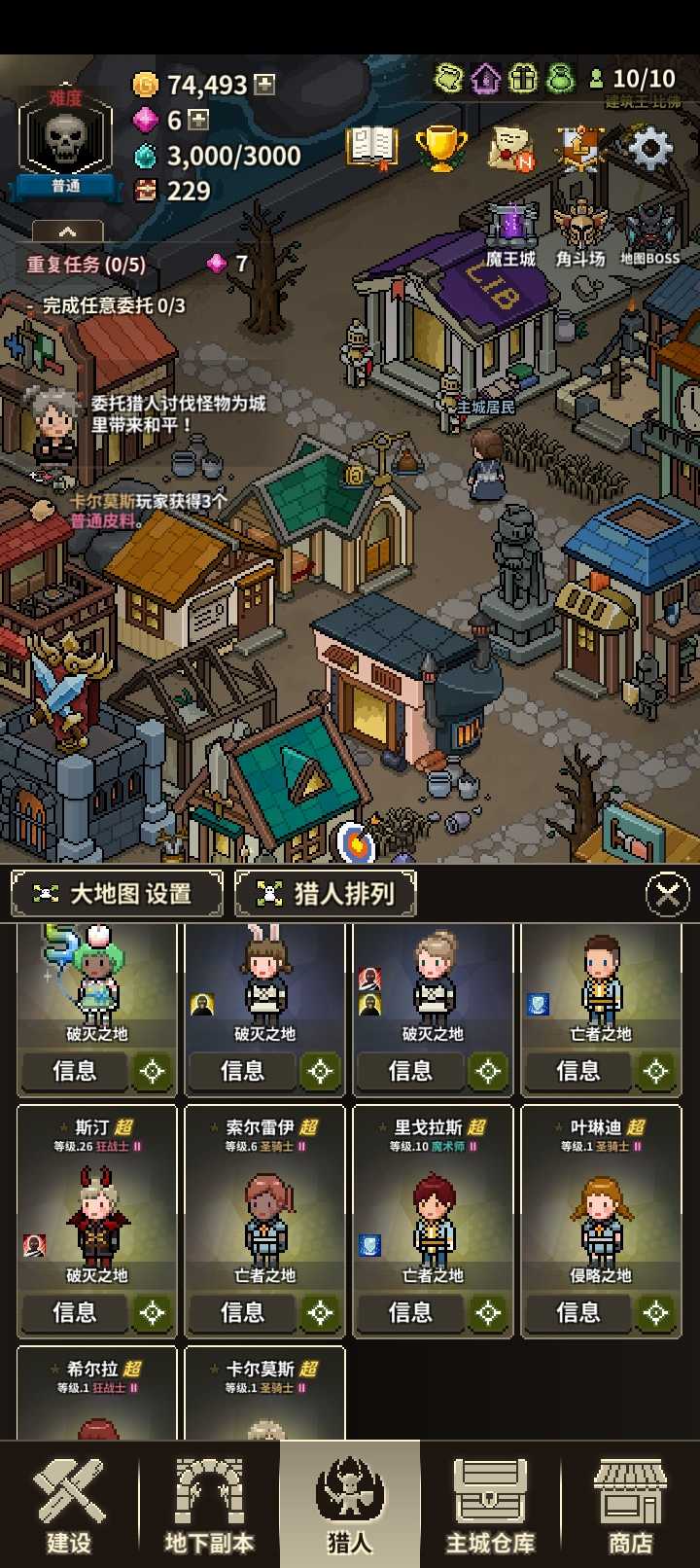This screenshot has width=700, height=1568.
Task: Enter the 魔王城 building
Action: pos(511,234)
